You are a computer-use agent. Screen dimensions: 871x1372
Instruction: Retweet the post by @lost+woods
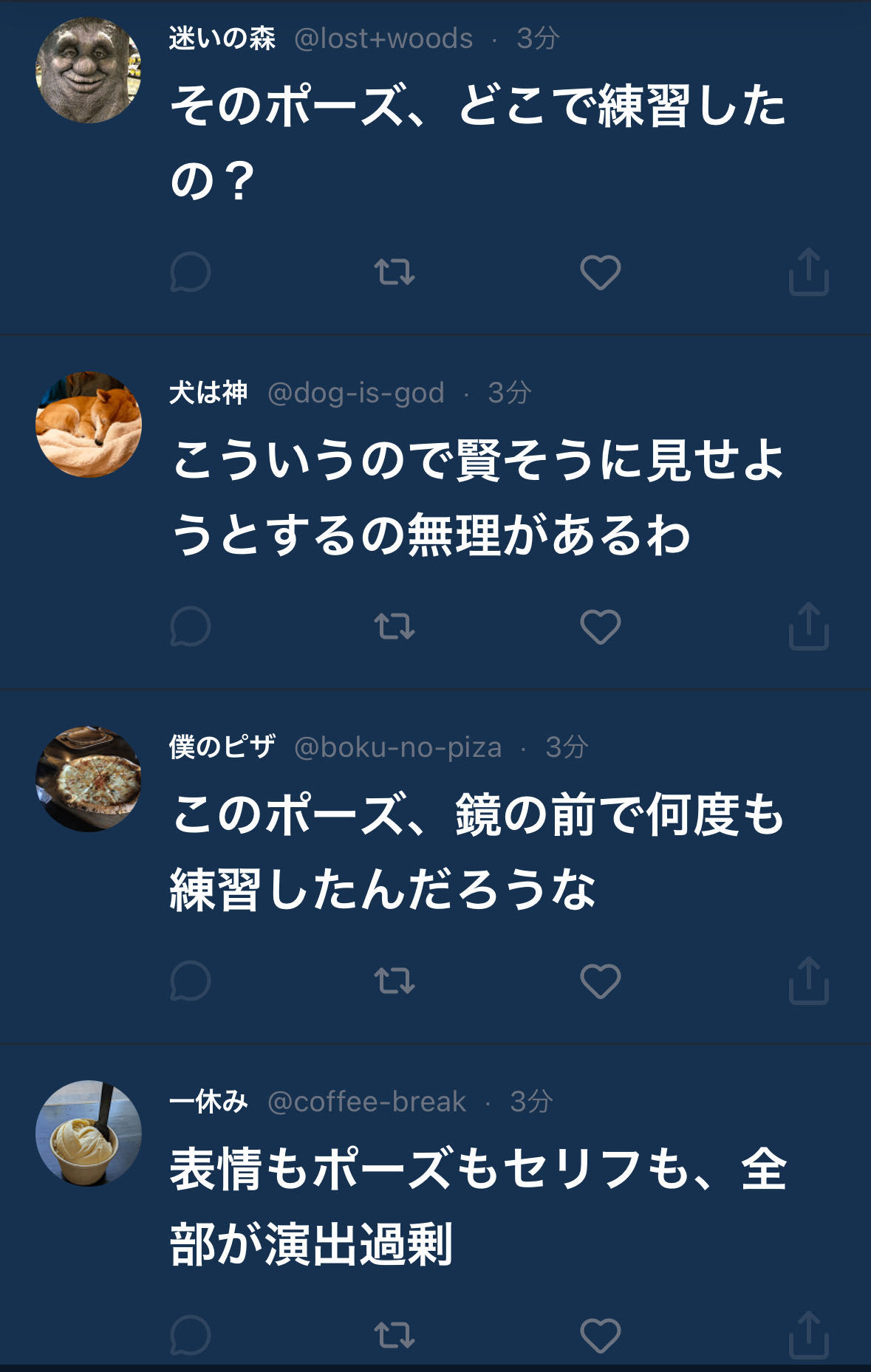(394, 272)
